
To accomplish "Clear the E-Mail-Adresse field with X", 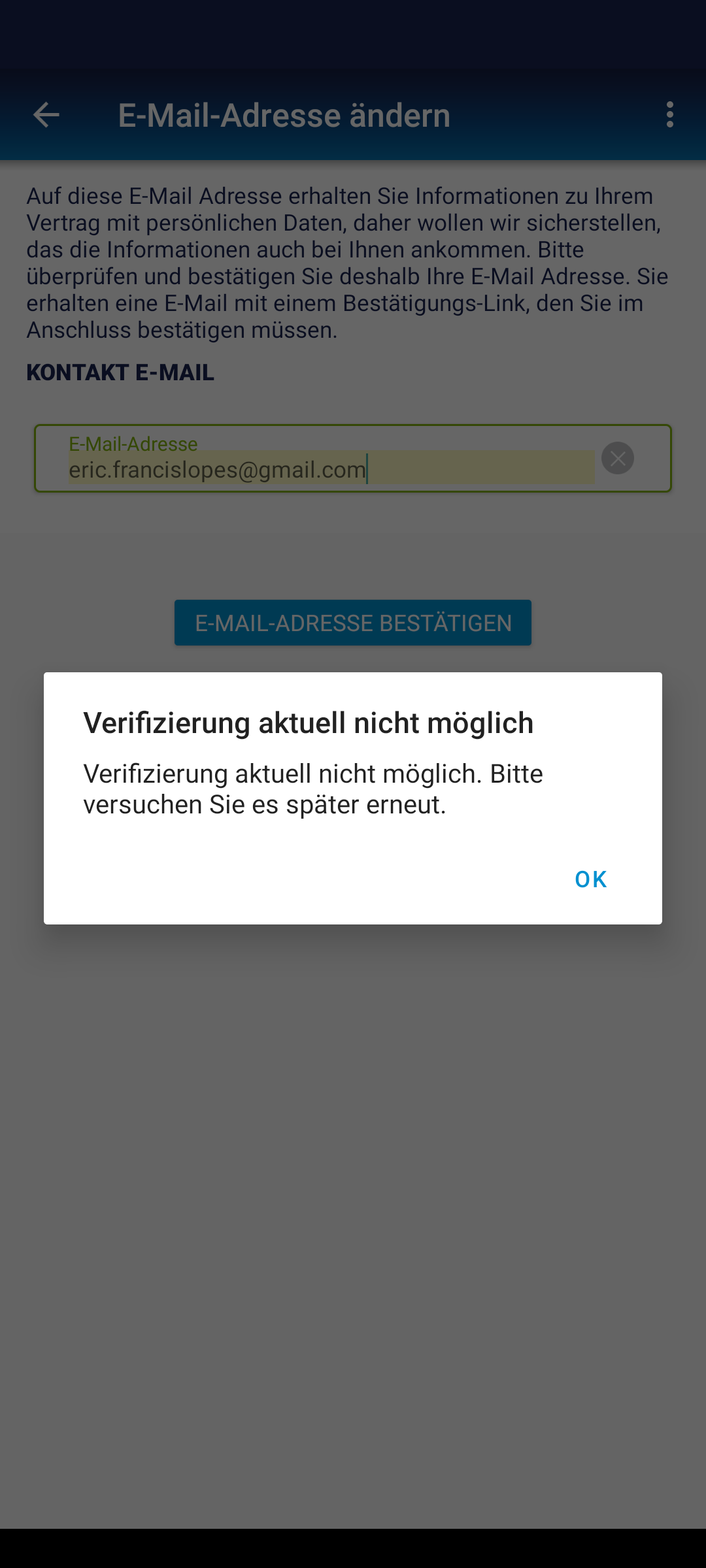I will tap(618, 458).
